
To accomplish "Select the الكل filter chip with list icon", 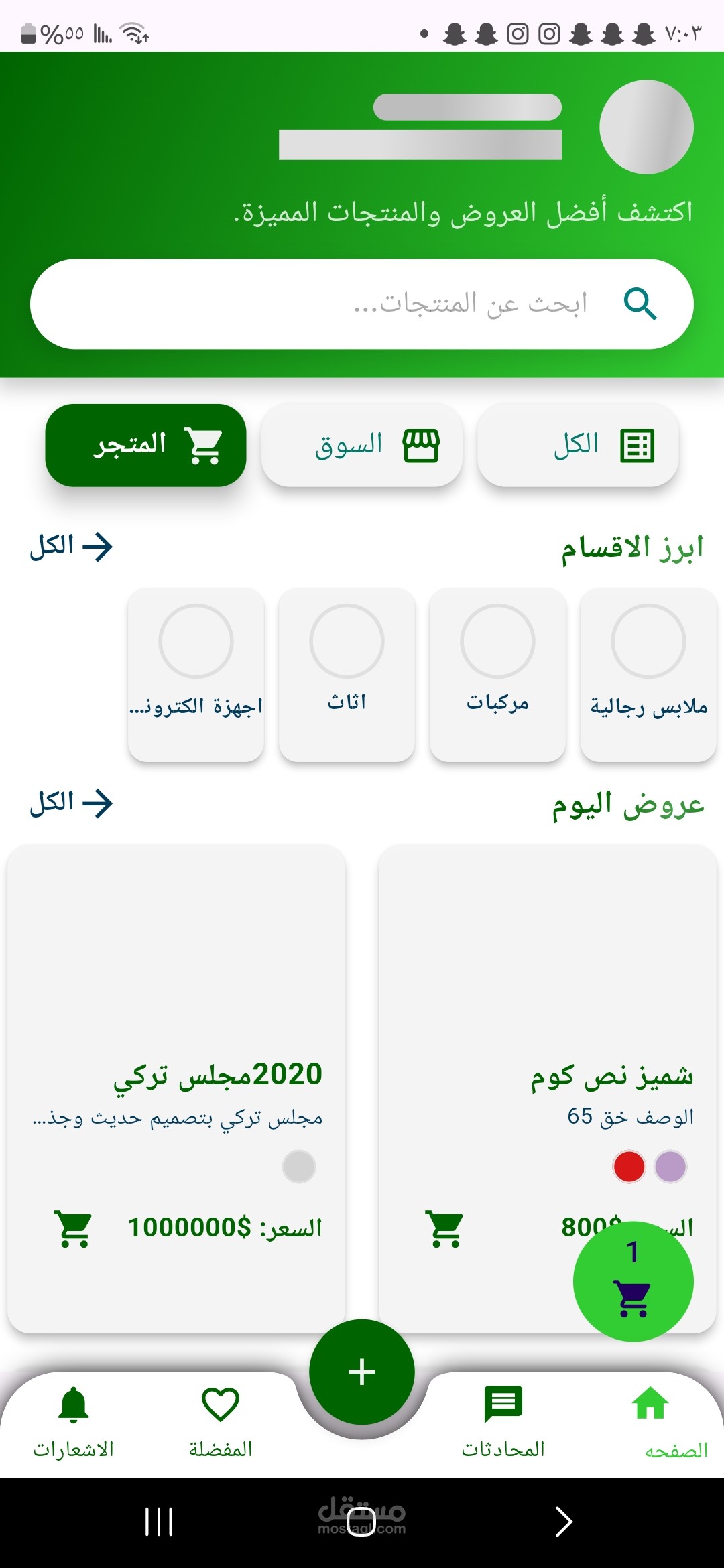I will point(578,446).
